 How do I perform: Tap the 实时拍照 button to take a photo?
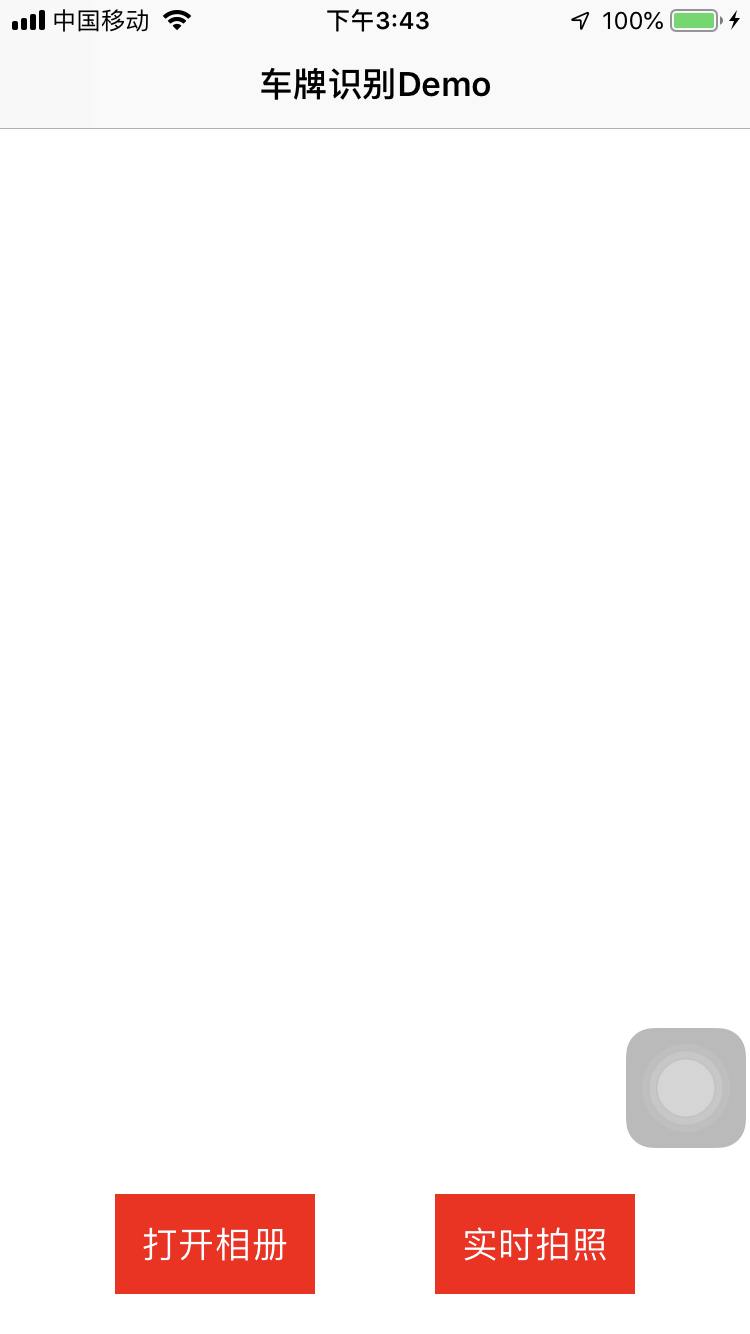(x=535, y=1244)
